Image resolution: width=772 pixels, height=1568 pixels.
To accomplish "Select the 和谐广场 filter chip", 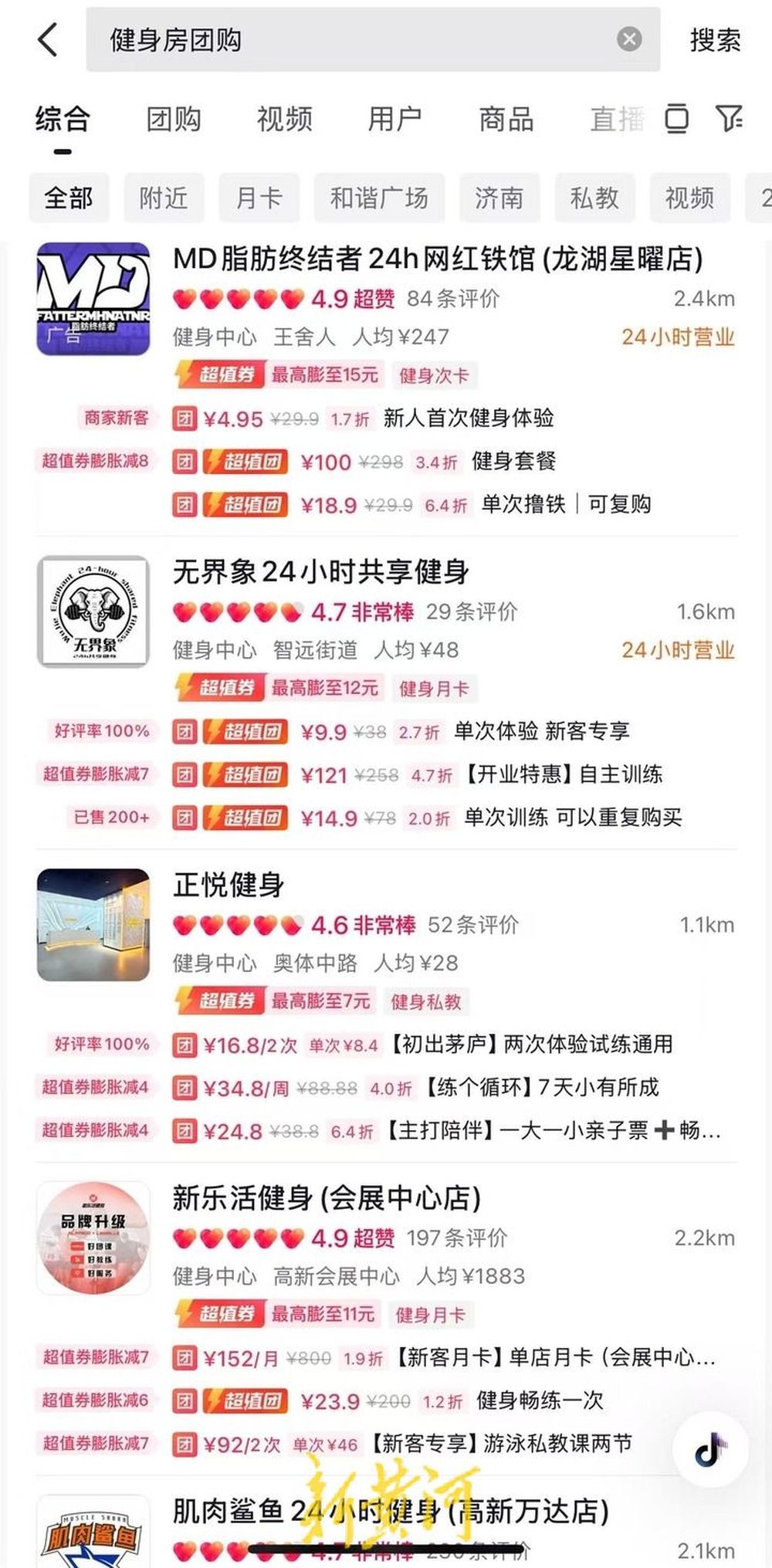I will coord(379,198).
